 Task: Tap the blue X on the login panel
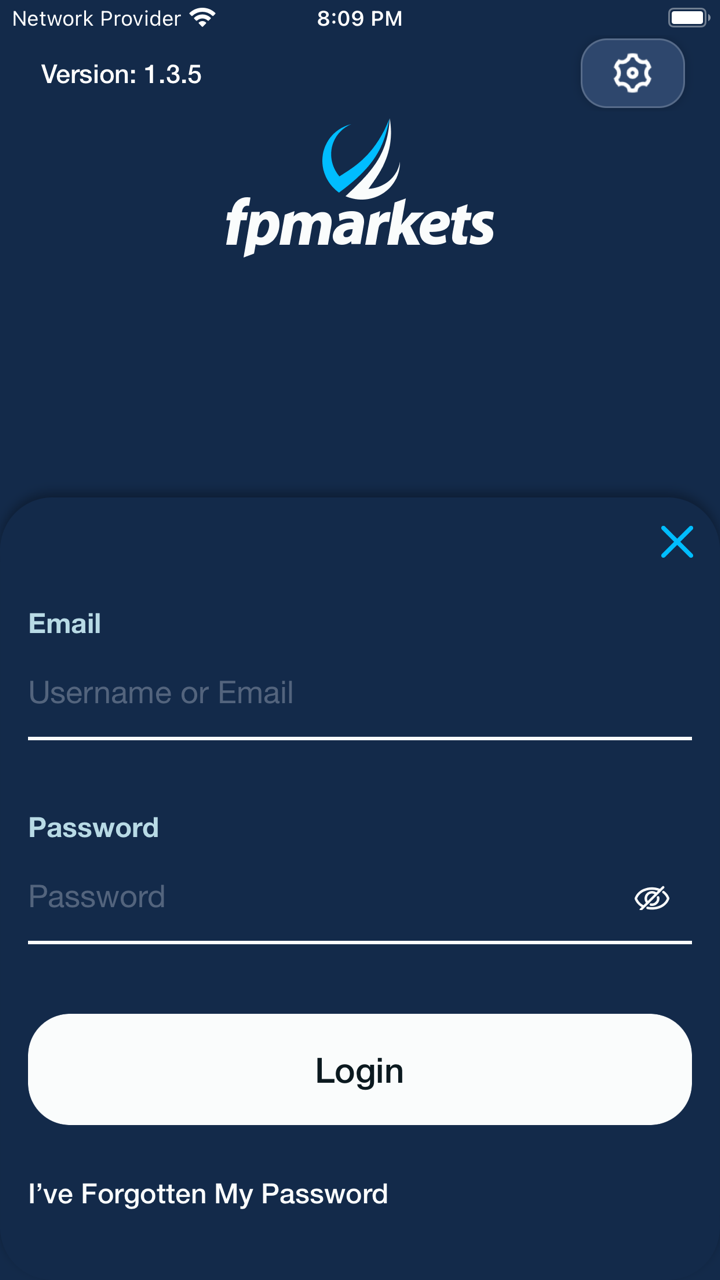(677, 542)
